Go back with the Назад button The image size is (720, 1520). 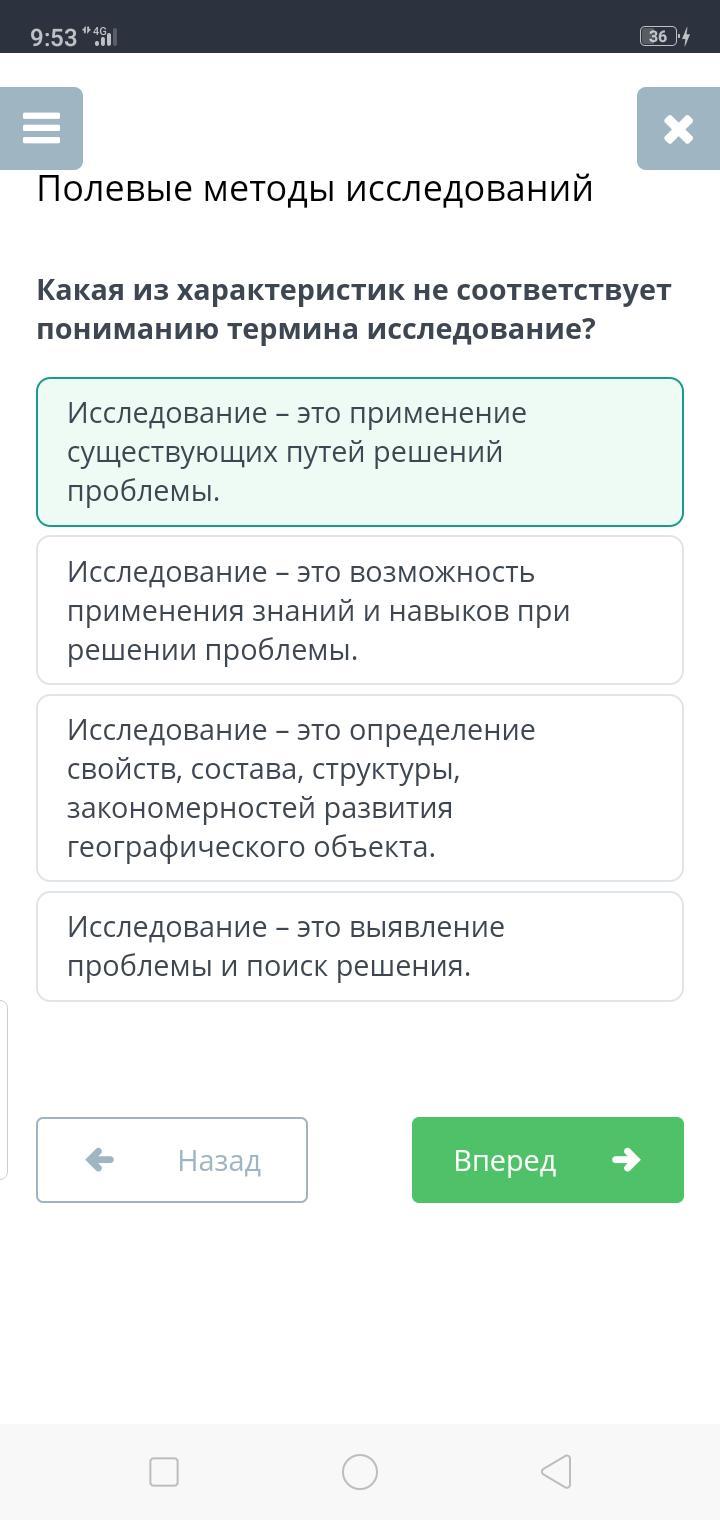[x=172, y=1160]
